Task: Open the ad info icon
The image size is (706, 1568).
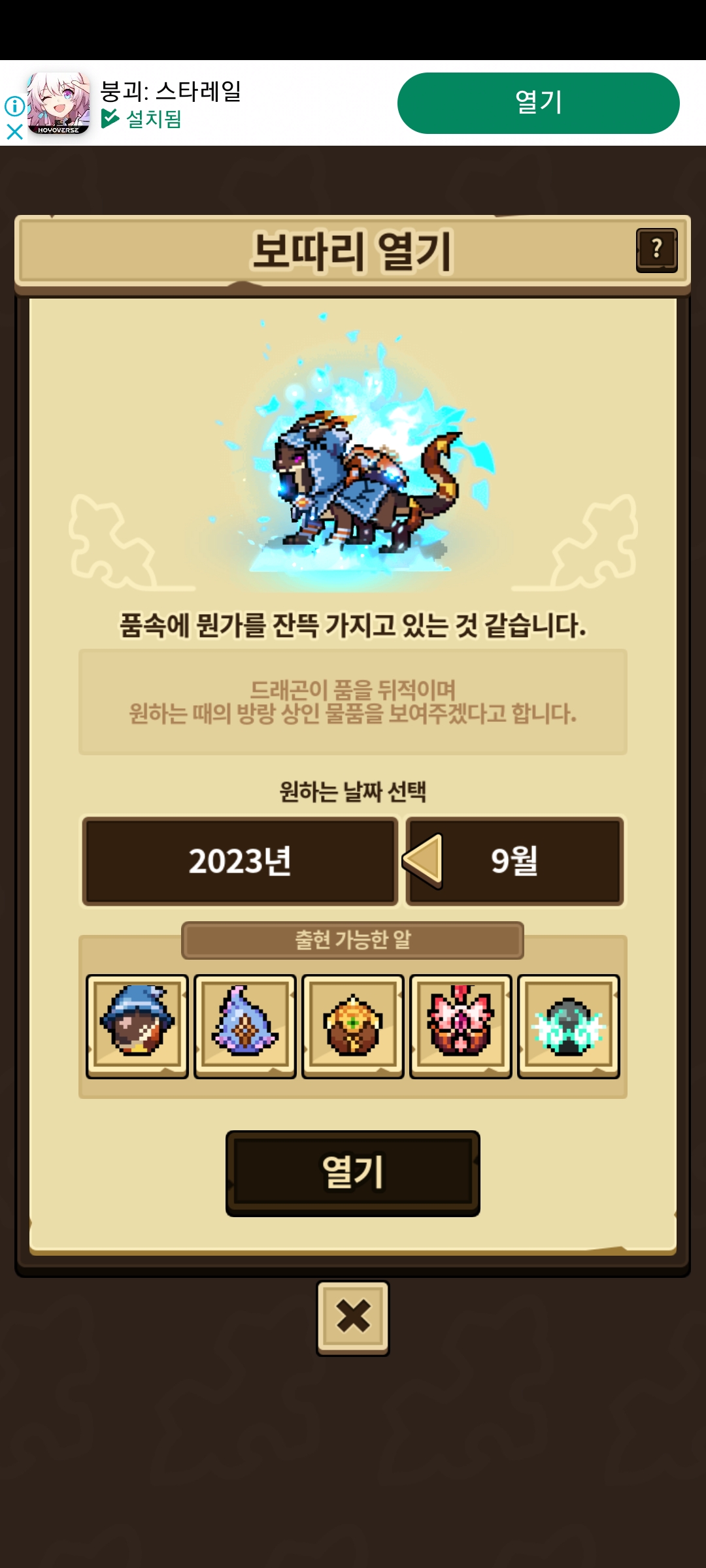Action: [x=14, y=106]
